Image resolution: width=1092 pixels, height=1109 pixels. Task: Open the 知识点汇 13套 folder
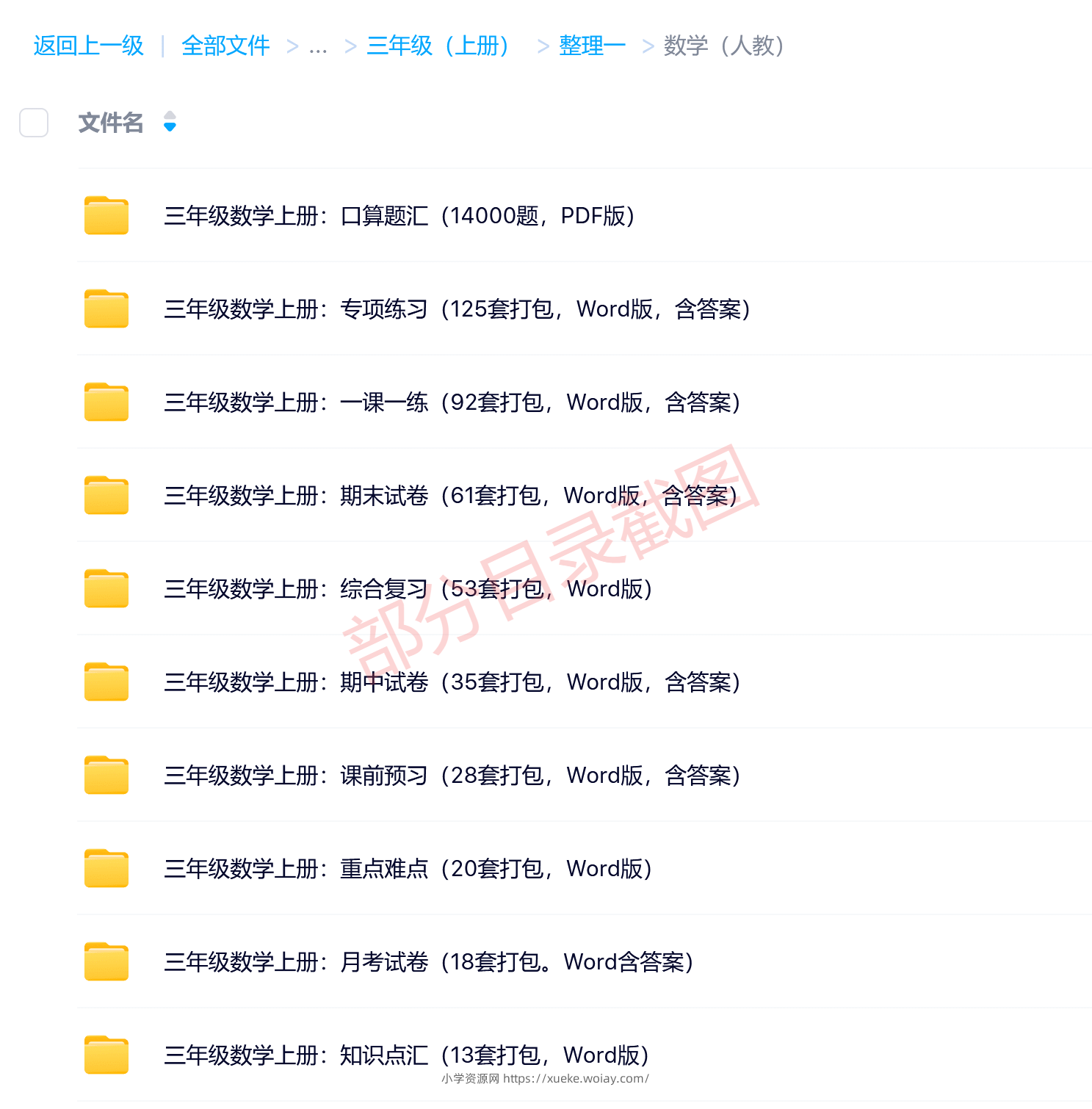pyautogui.click(x=406, y=1055)
